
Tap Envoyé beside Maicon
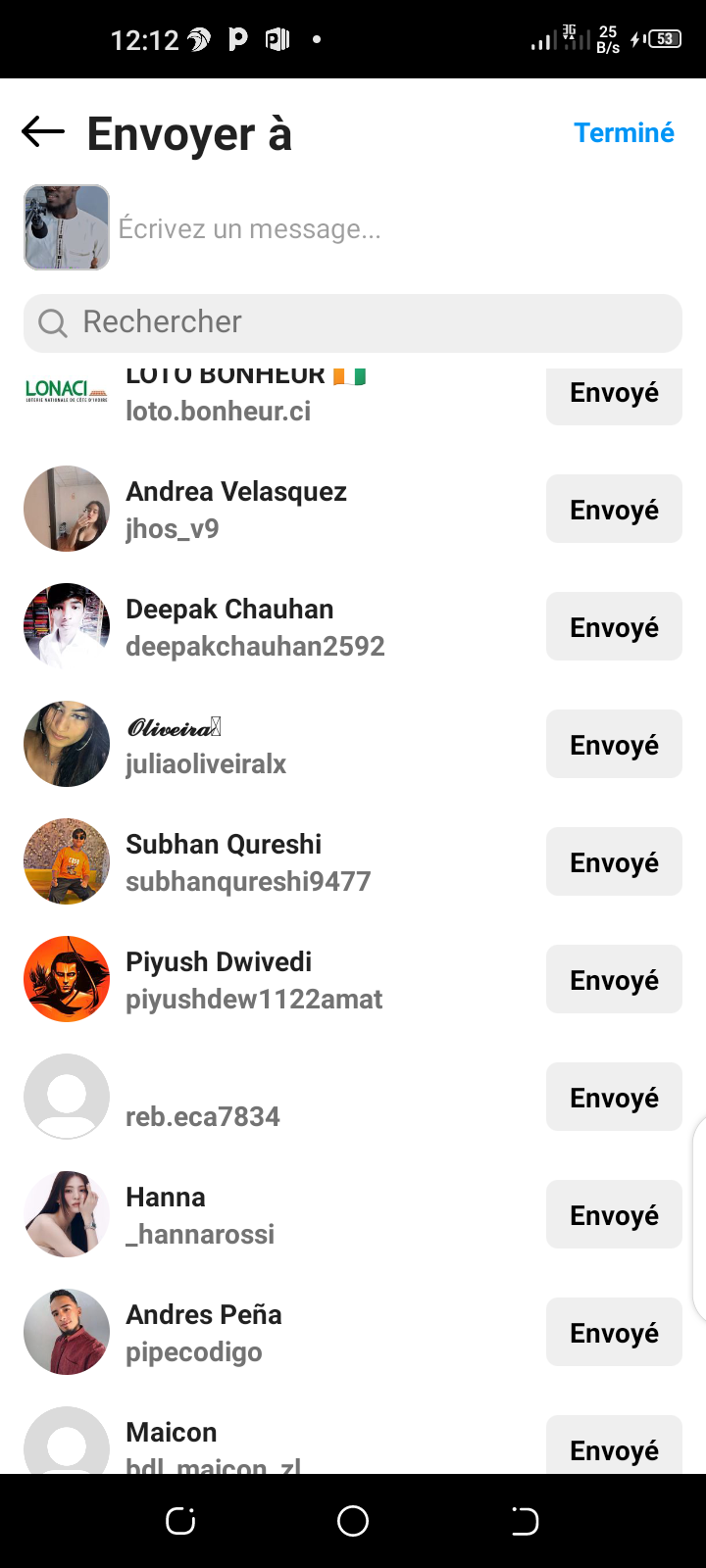[x=614, y=1446]
